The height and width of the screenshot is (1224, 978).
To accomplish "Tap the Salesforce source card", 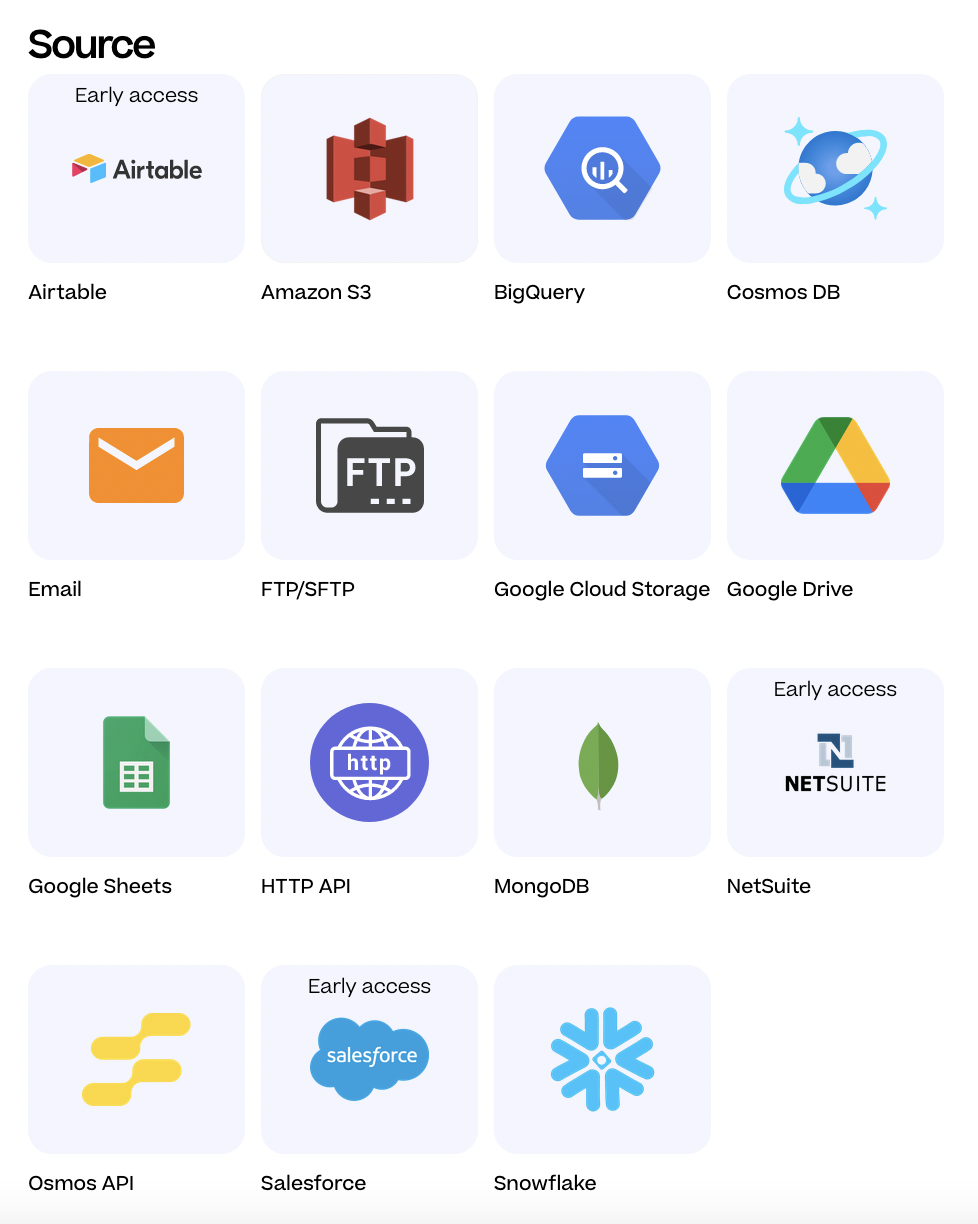I will (369, 1059).
